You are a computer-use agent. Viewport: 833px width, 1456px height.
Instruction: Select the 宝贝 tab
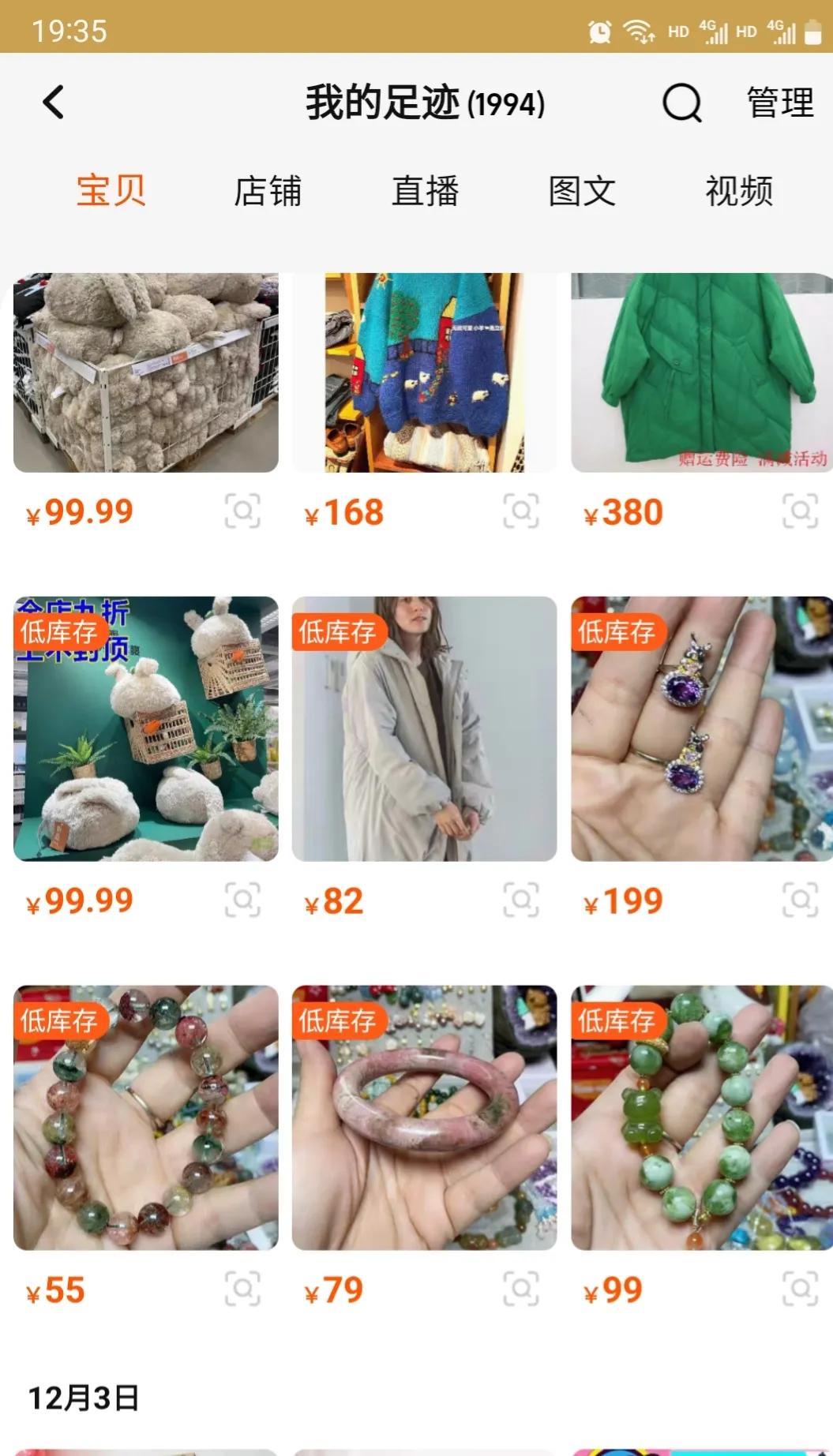[x=111, y=192]
